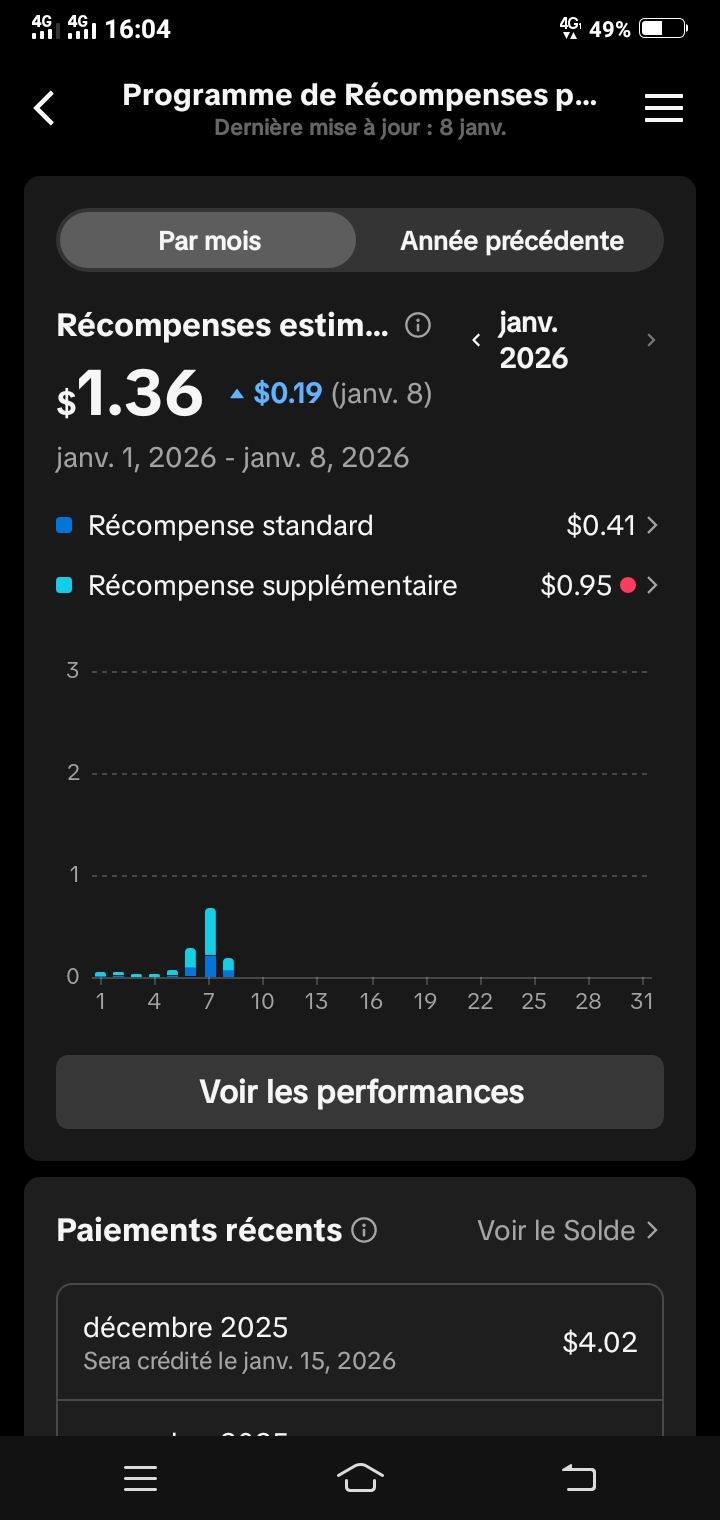Viewport: 720px width, 1520px height.
Task: Open the hamburger menu at top right
Action: 663,108
